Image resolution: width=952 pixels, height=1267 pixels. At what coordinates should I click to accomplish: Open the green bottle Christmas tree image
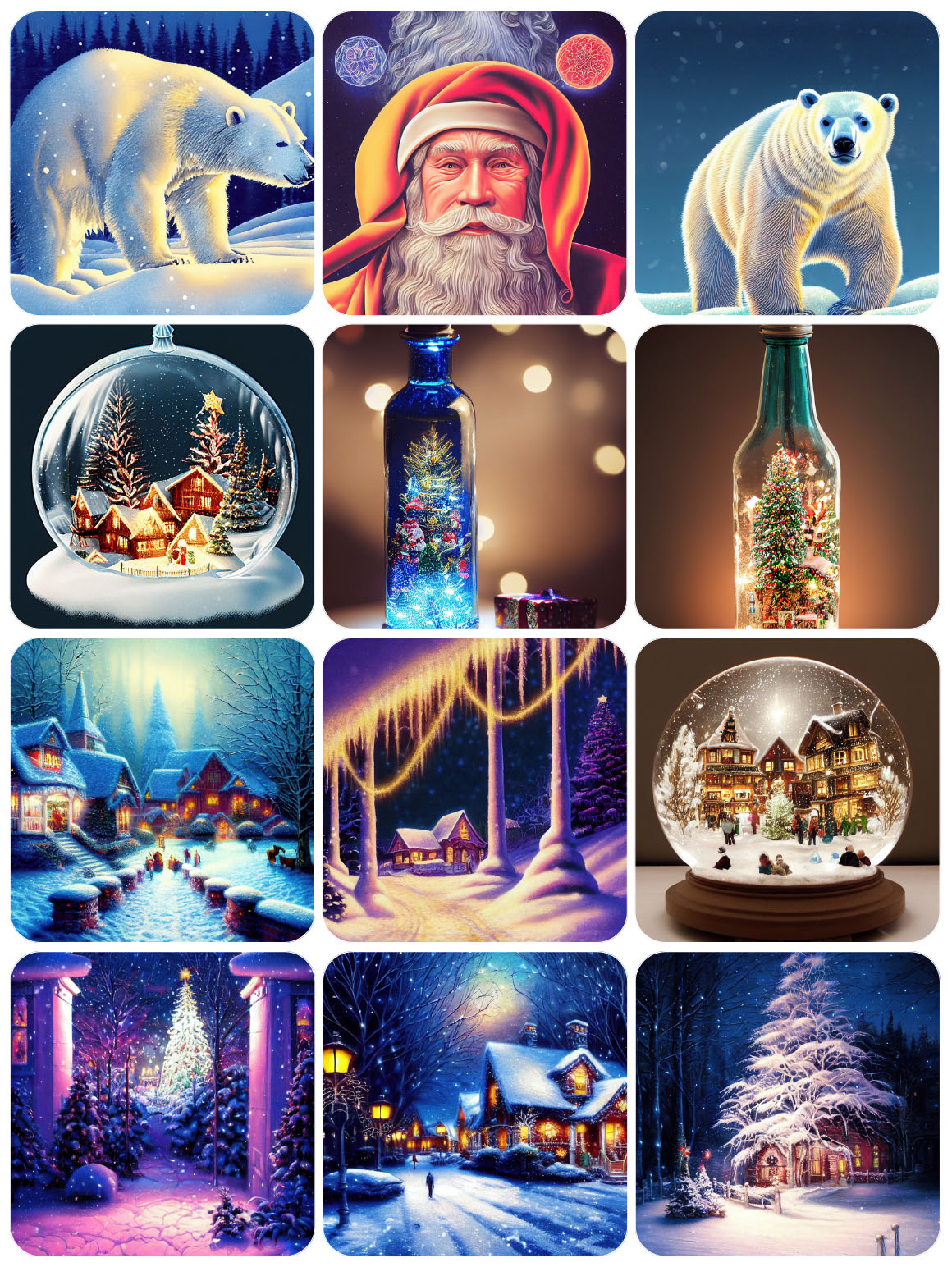coord(787,476)
